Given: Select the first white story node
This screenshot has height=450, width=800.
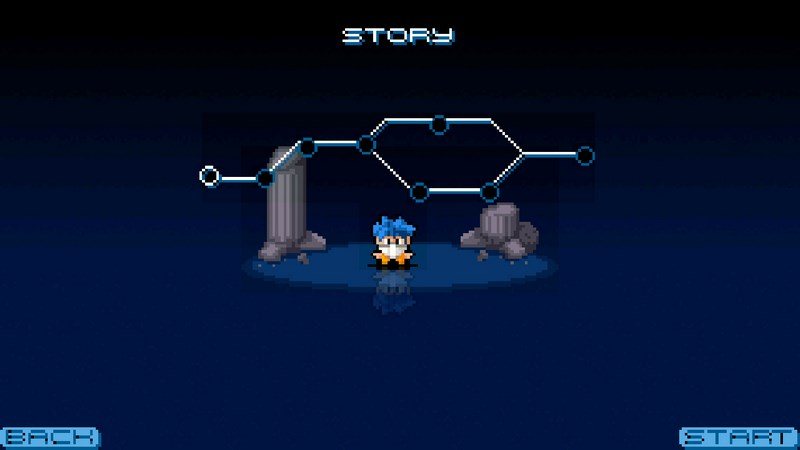Looking at the screenshot, I should [209, 176].
